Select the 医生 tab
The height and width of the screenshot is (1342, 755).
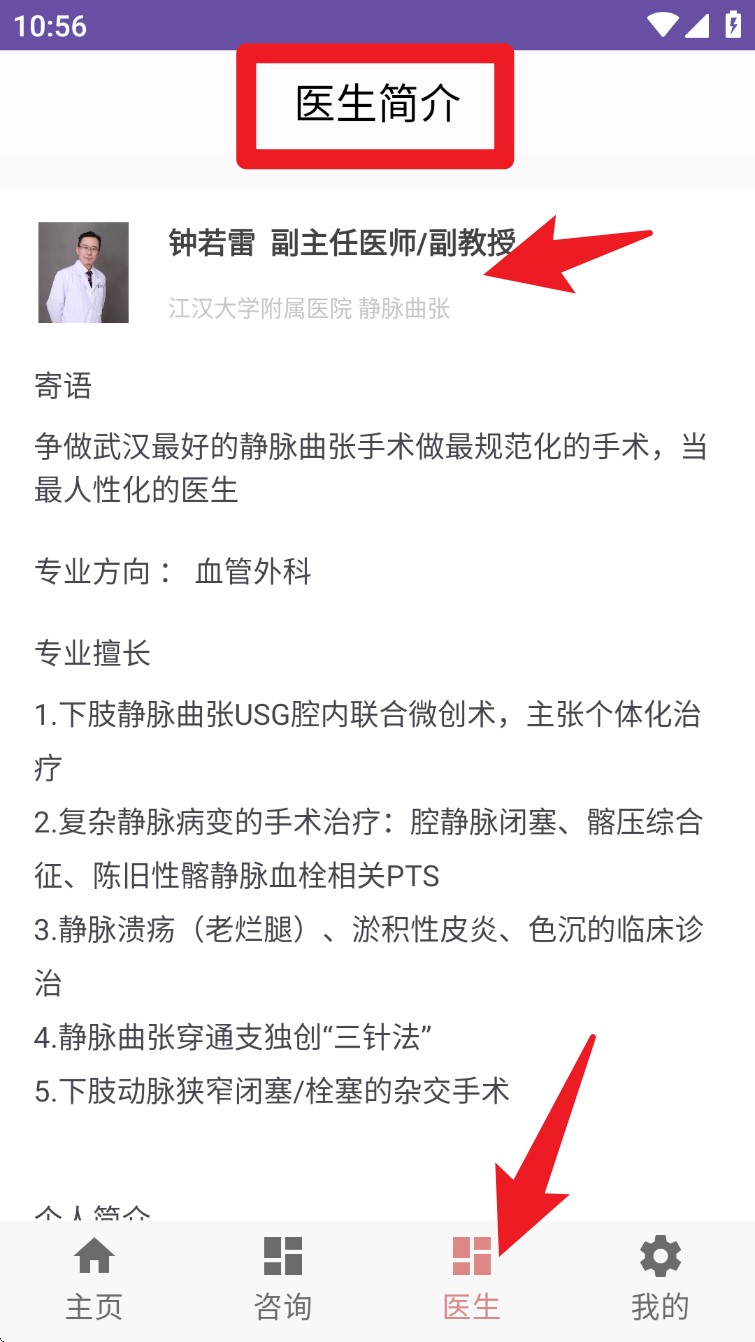point(471,1278)
